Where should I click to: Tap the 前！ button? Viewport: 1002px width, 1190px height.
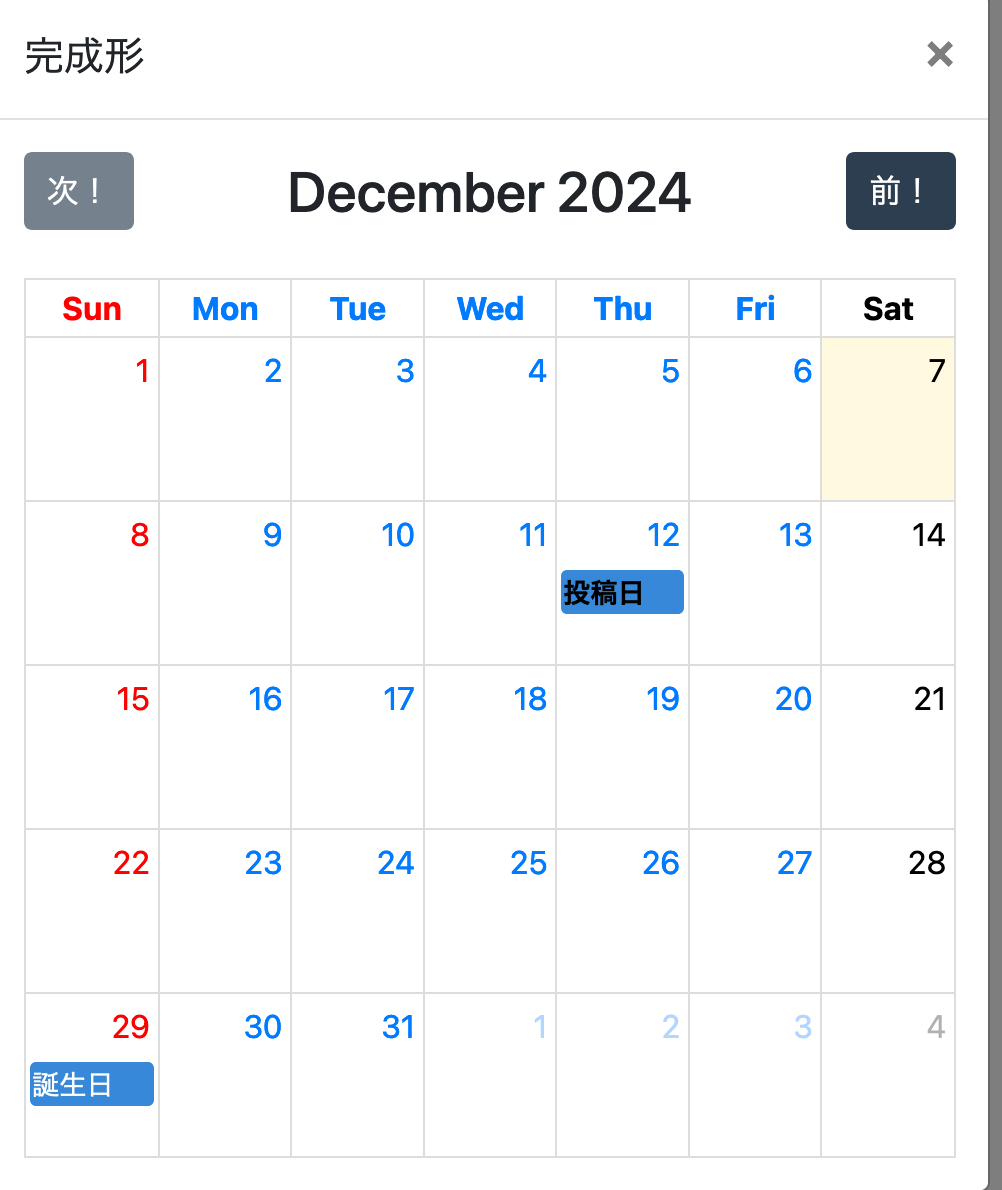pyautogui.click(x=900, y=191)
